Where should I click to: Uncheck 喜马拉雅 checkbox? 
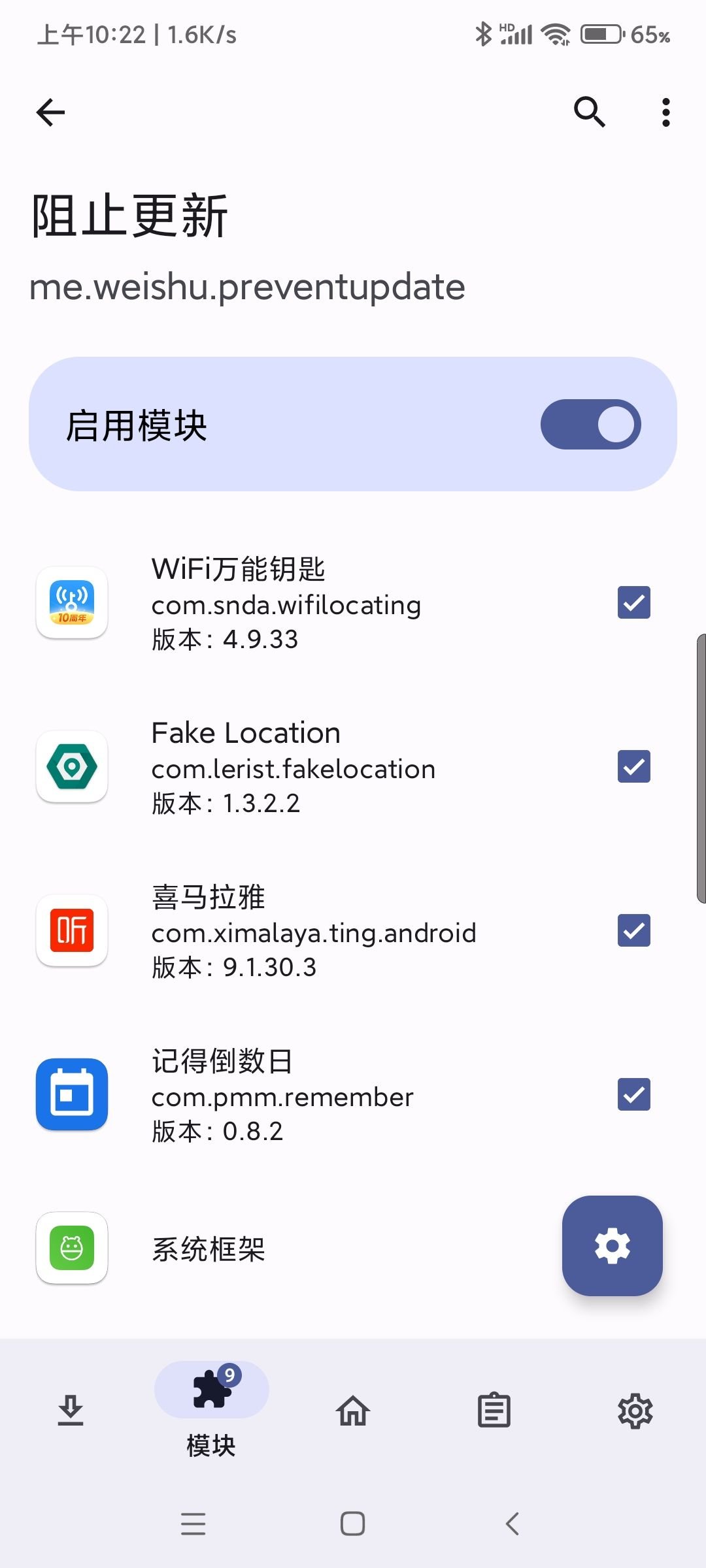(633, 930)
